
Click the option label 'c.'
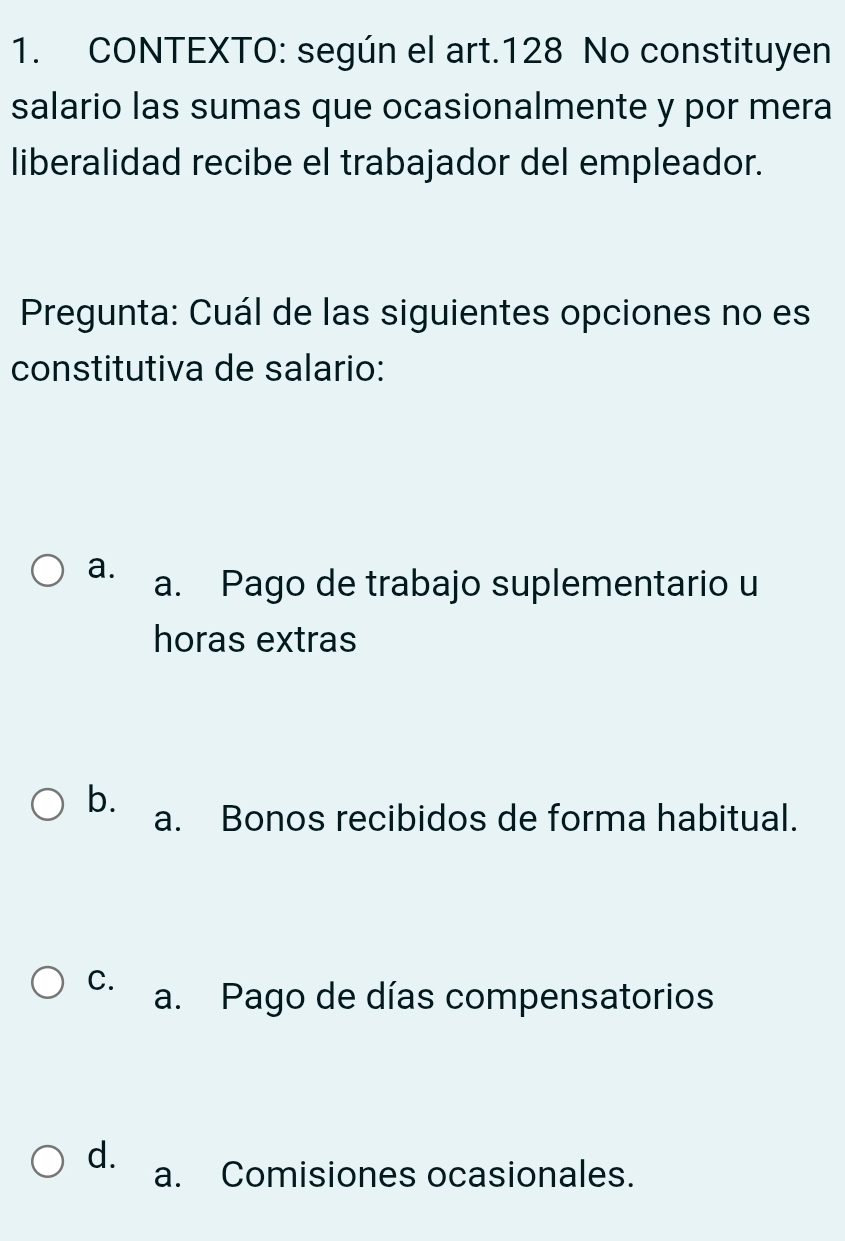coord(101,975)
